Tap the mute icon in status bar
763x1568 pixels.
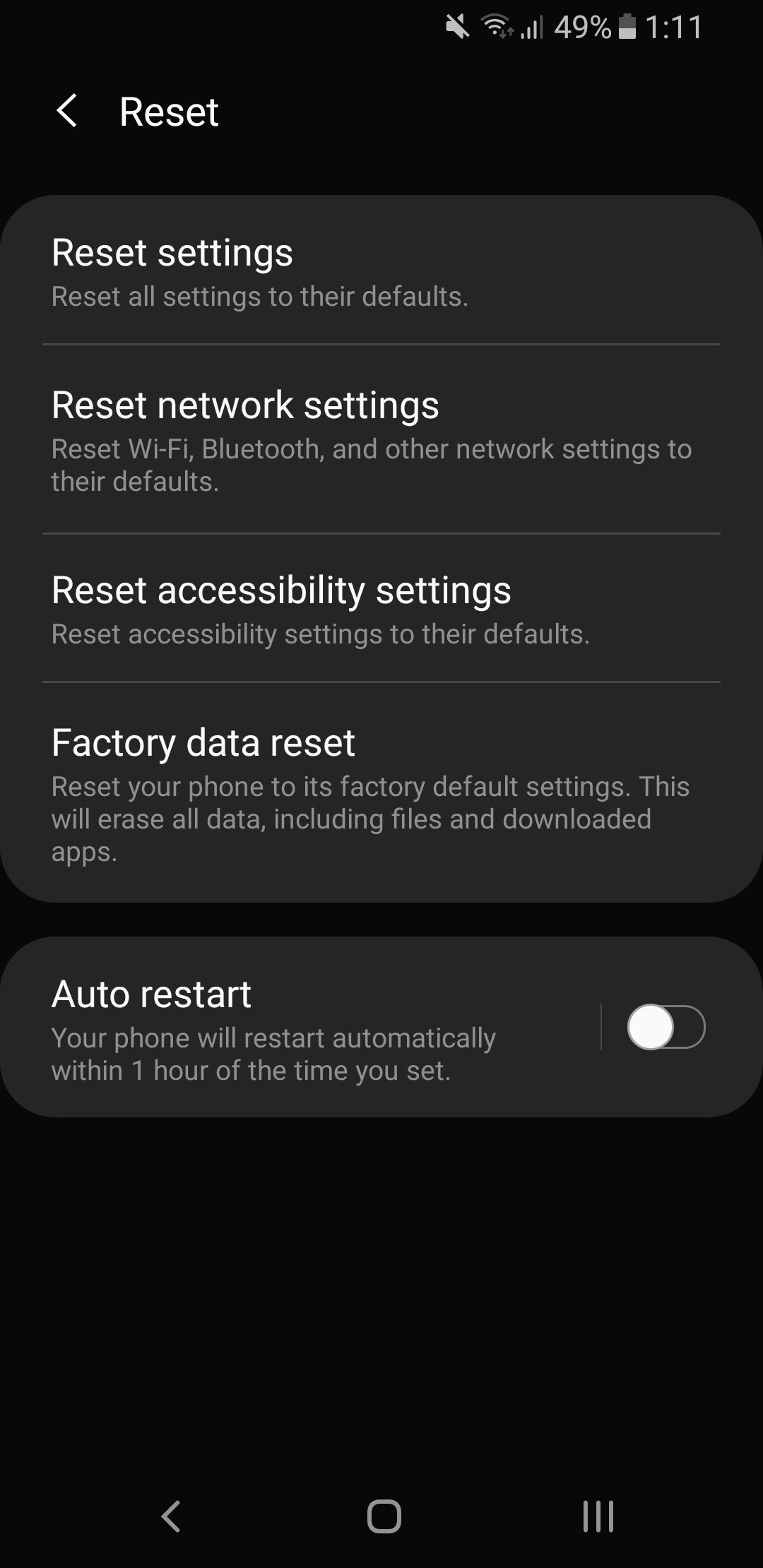tap(456, 27)
